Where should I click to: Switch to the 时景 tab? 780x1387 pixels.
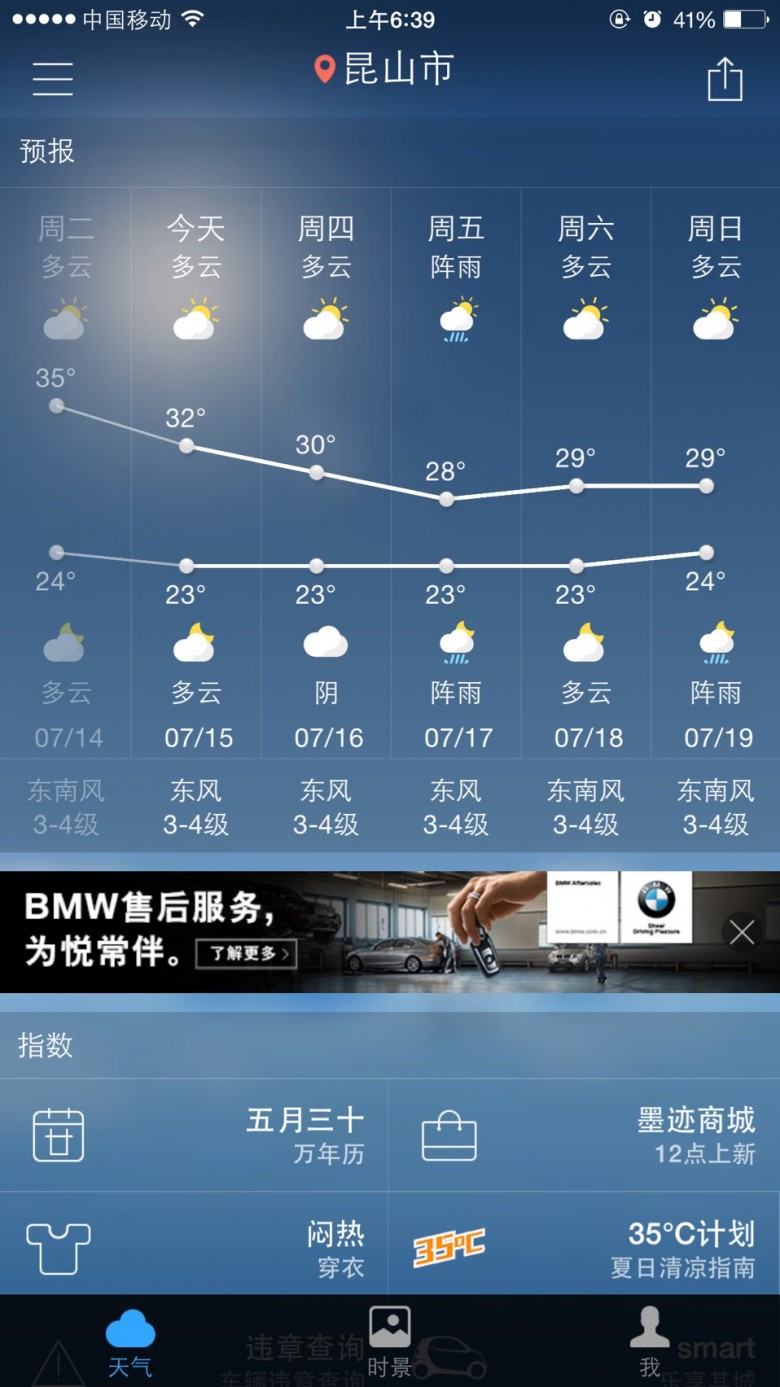click(390, 1342)
